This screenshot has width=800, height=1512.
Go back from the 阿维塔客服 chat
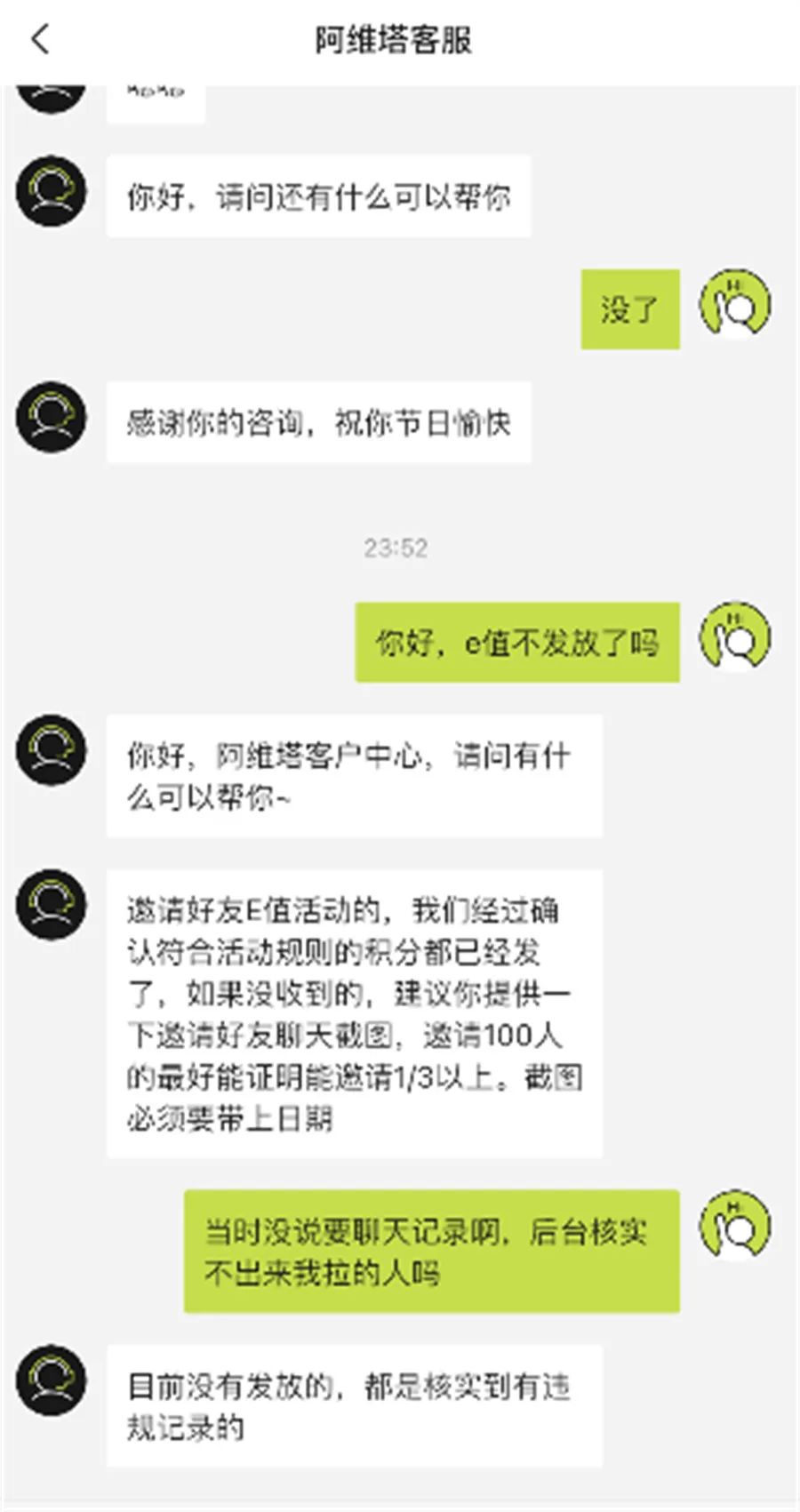click(40, 39)
